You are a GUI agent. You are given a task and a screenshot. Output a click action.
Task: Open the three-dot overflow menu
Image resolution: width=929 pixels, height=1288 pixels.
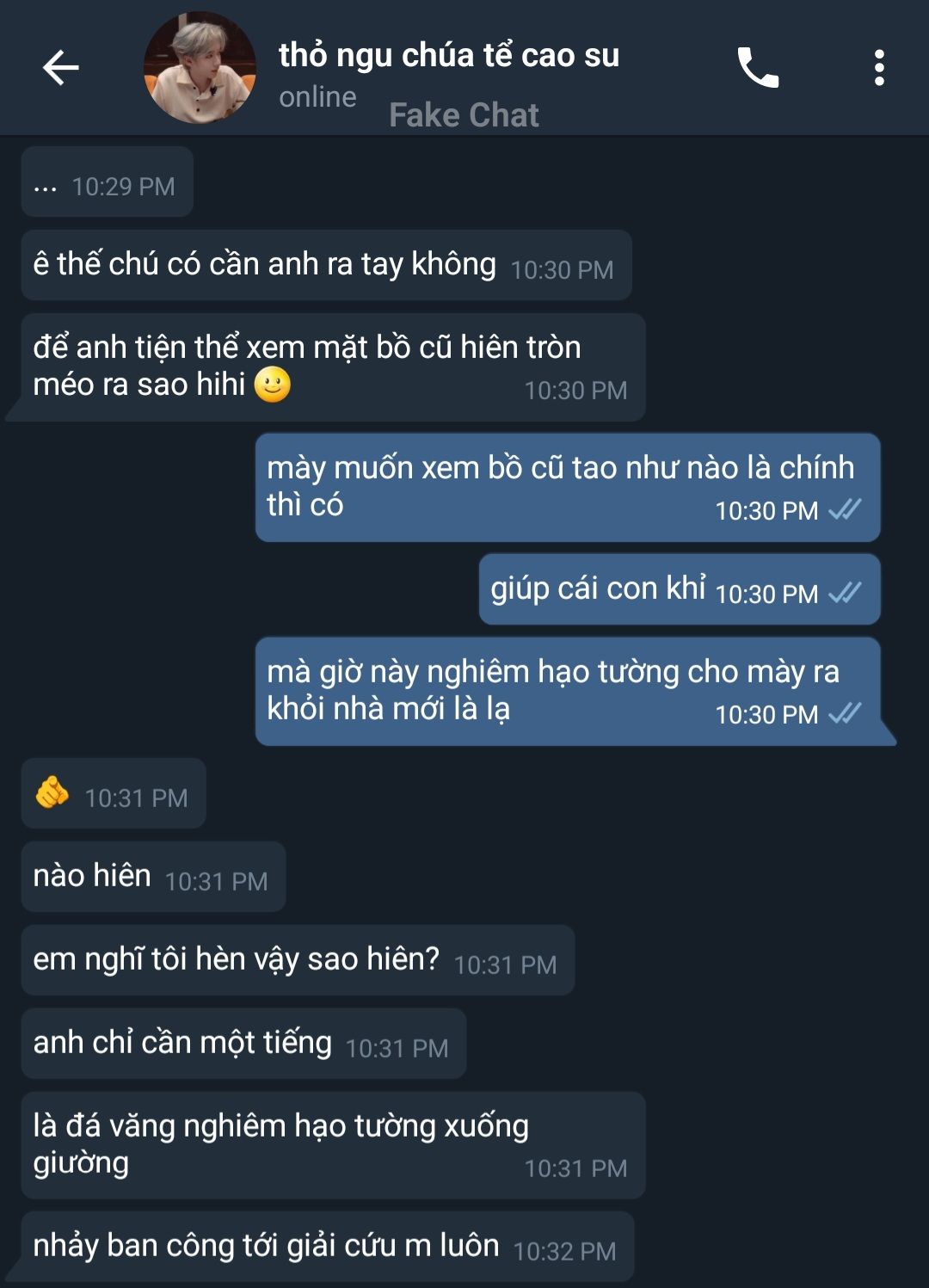(x=878, y=67)
